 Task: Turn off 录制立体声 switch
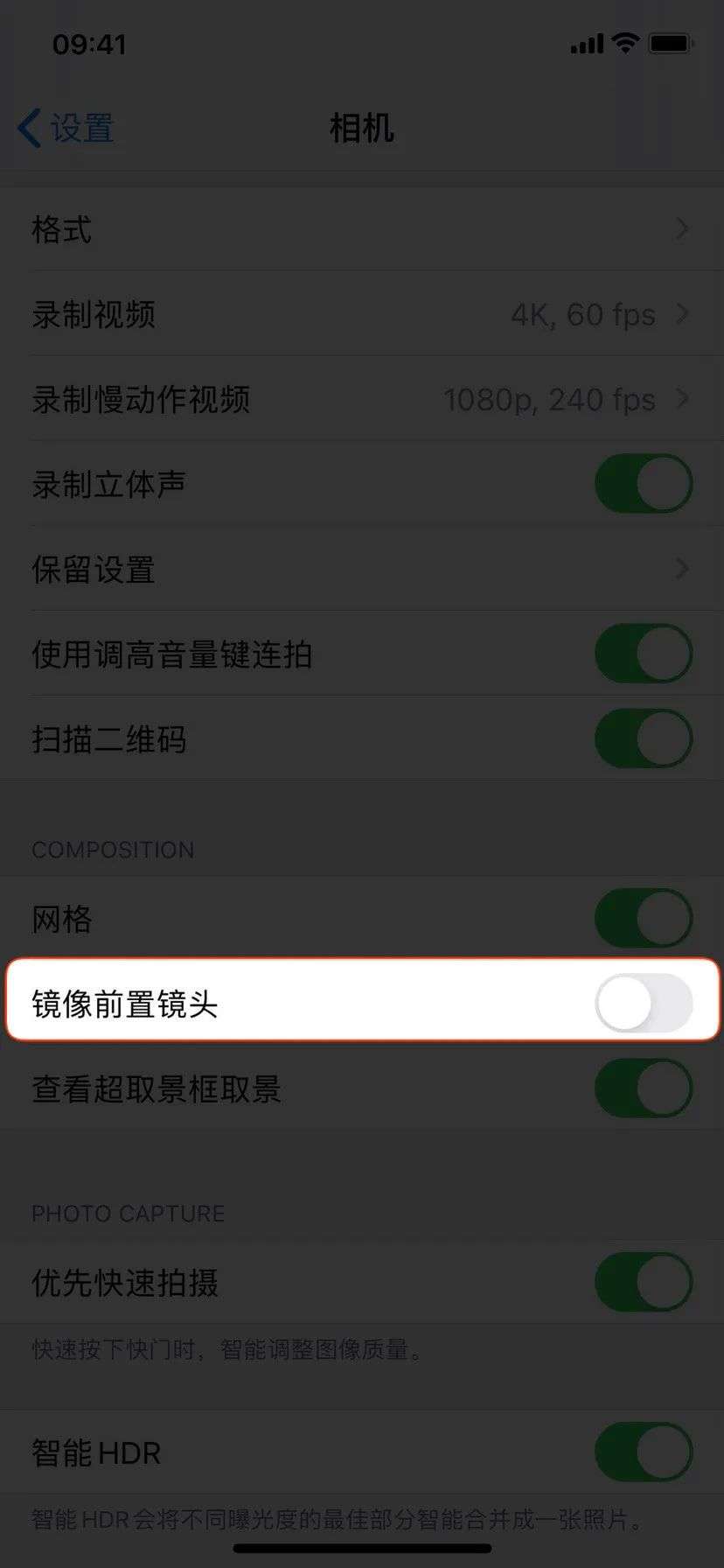click(644, 484)
